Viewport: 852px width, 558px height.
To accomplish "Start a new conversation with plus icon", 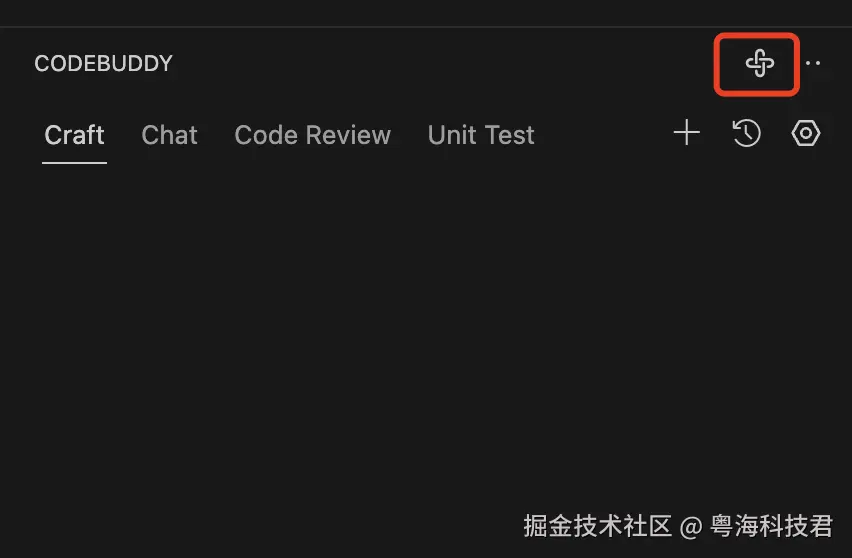I will [686, 133].
